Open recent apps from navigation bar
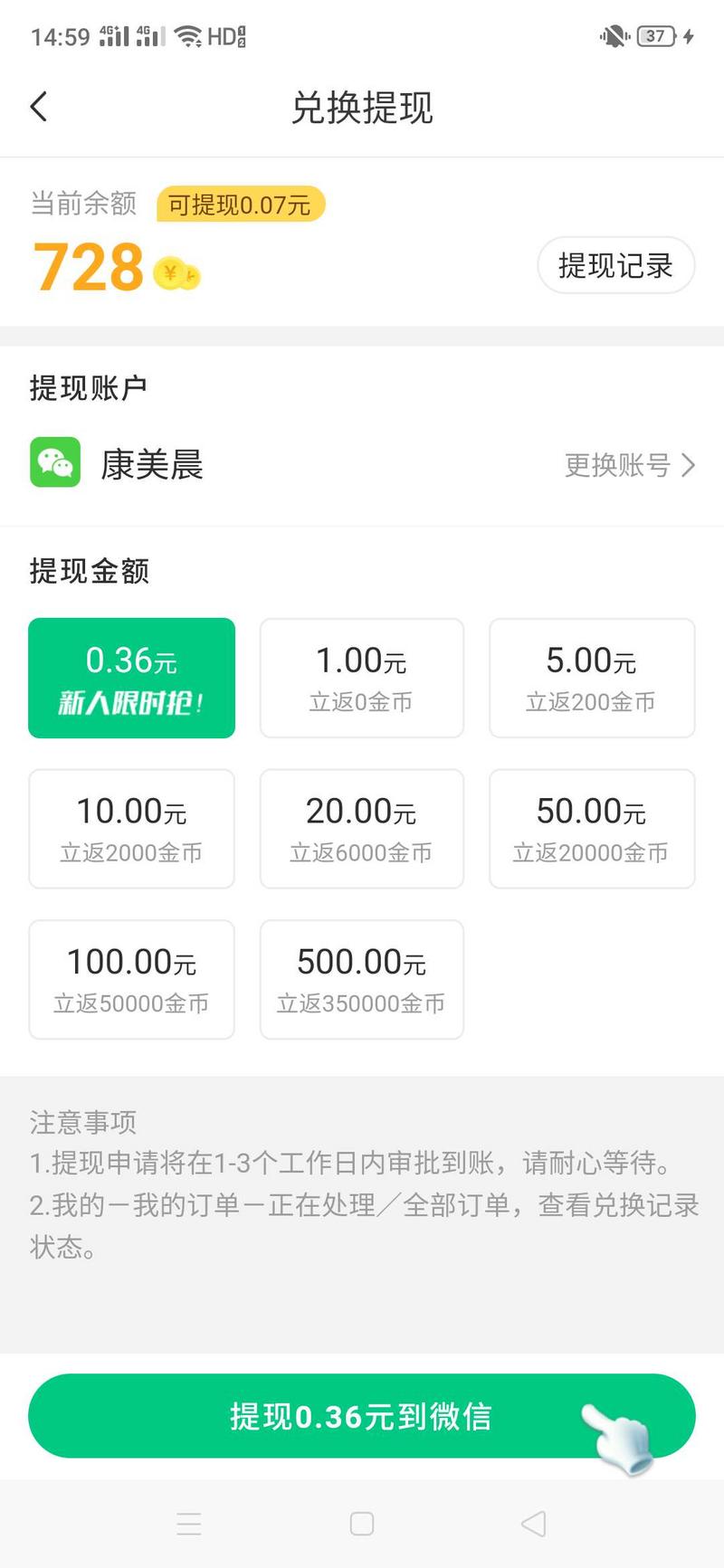 (189, 1524)
